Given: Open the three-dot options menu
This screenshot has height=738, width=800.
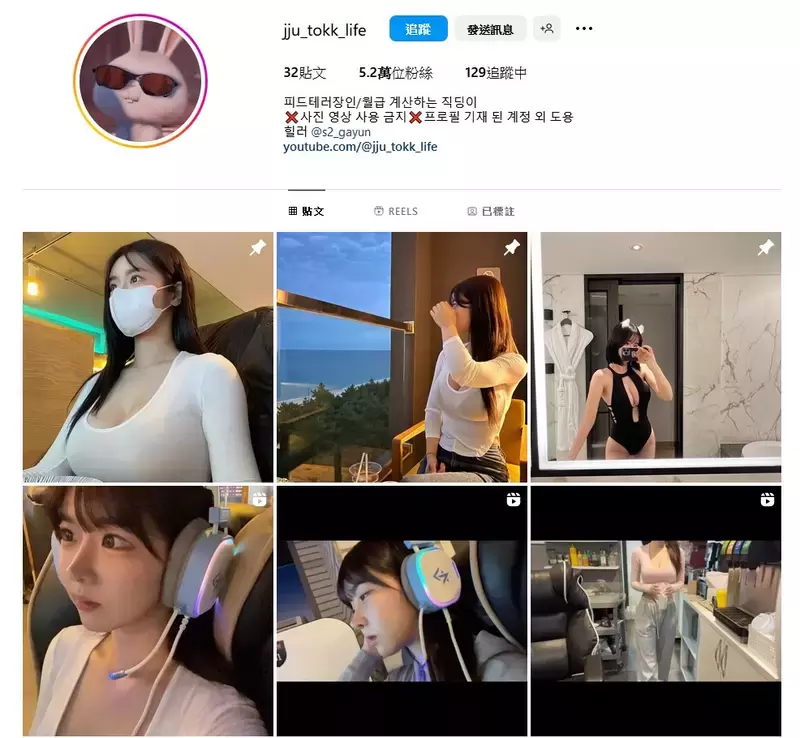Looking at the screenshot, I should (x=584, y=29).
